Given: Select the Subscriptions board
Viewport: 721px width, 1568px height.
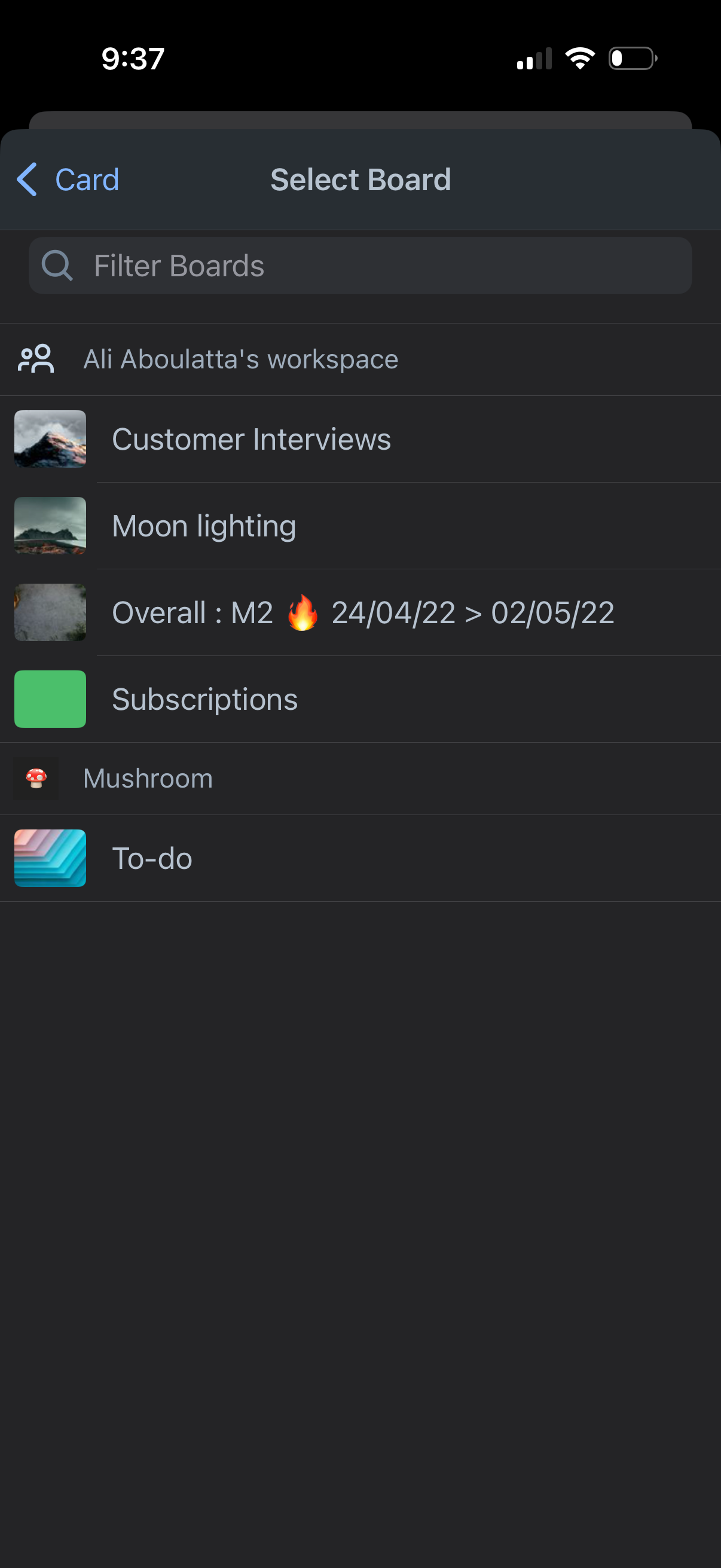Looking at the screenshot, I should point(204,698).
